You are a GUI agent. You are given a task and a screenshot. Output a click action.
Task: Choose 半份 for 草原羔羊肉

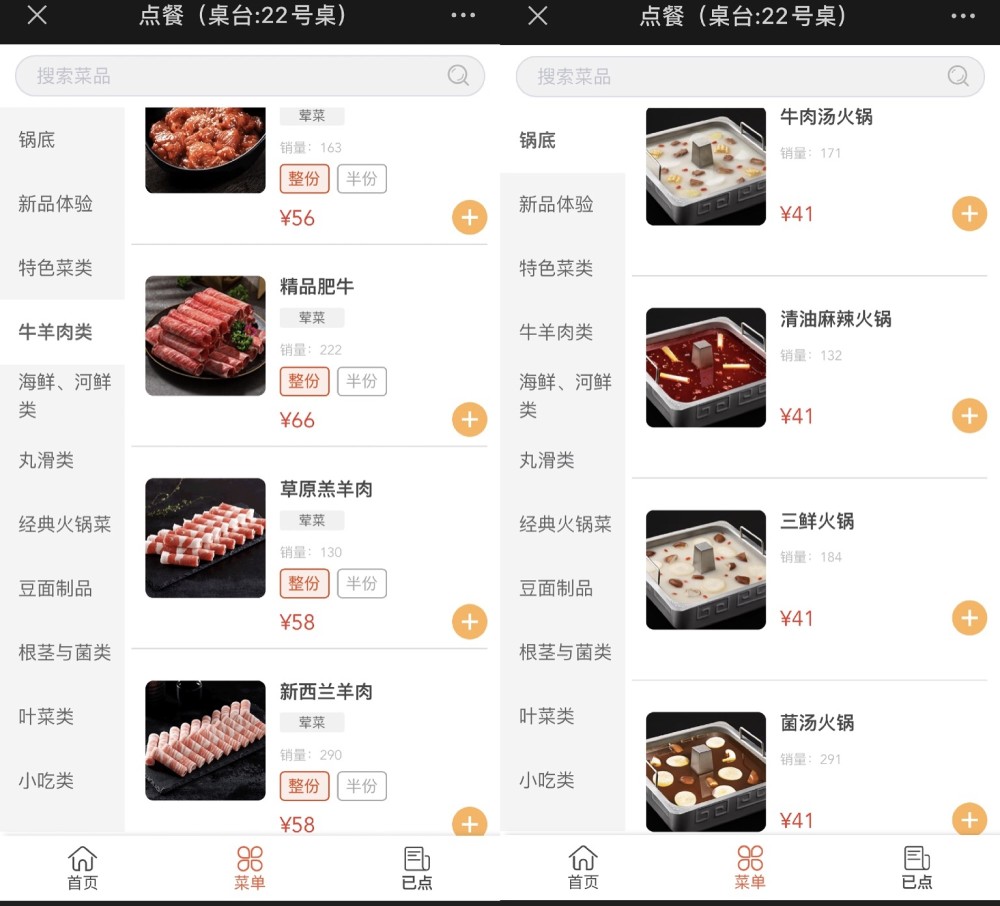[x=361, y=583]
